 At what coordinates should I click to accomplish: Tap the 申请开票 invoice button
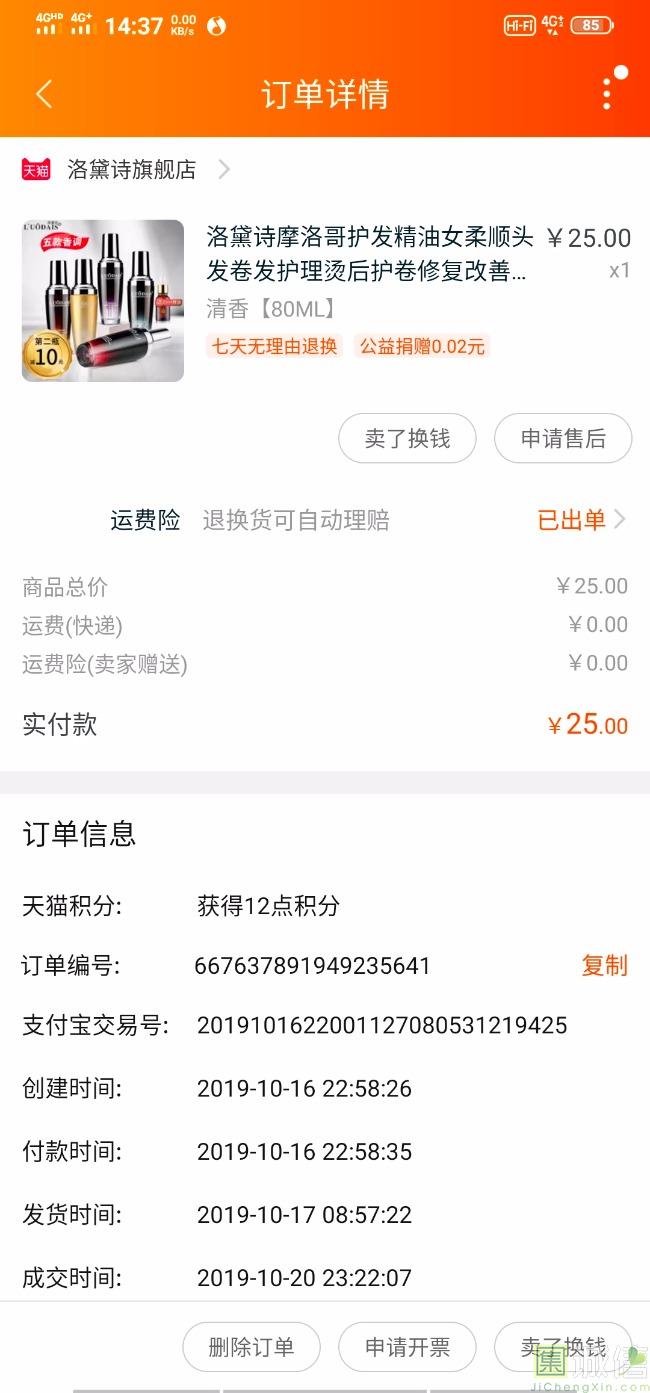coord(407,1347)
